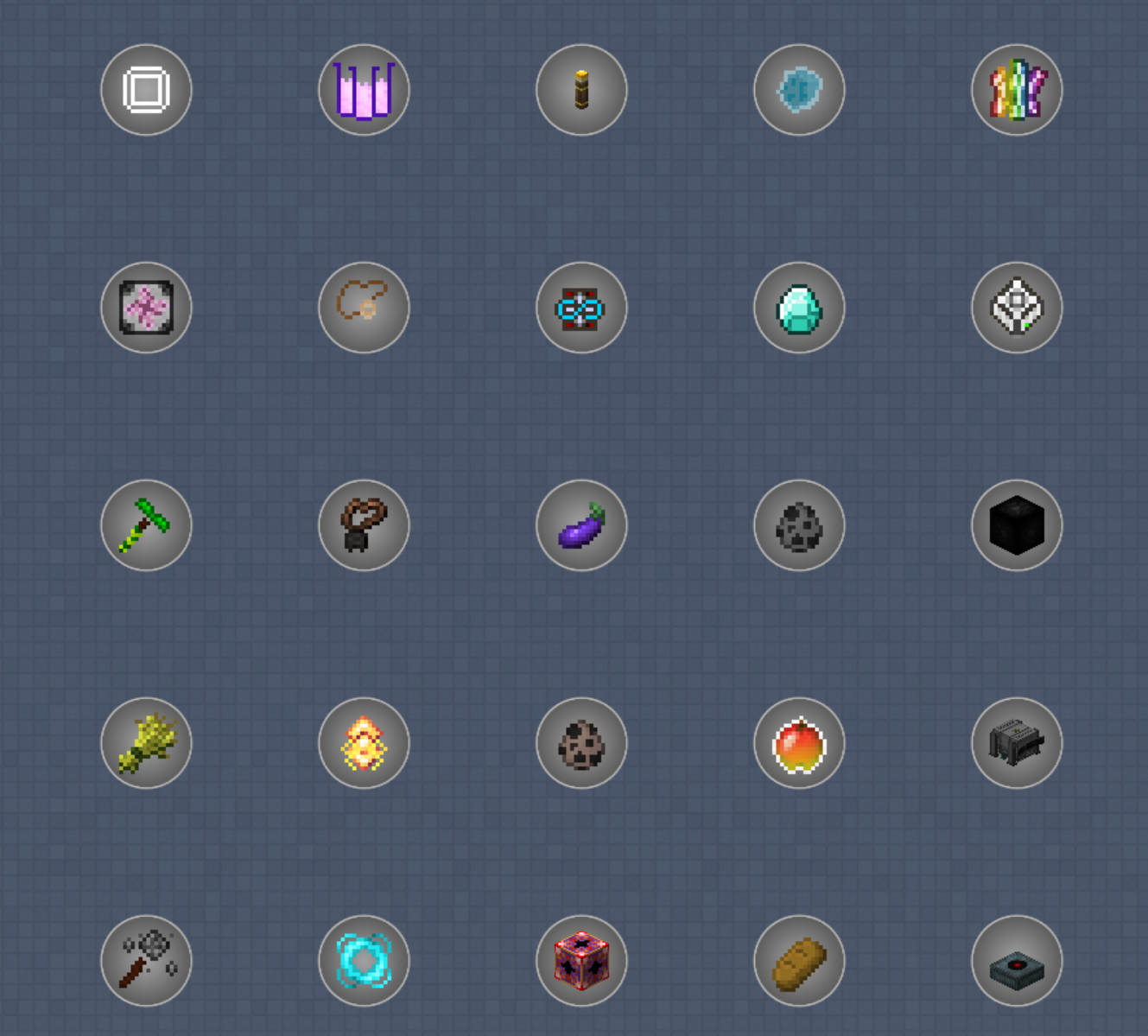Select the pink swirl block icon
1148x1036 pixels.
click(146, 308)
